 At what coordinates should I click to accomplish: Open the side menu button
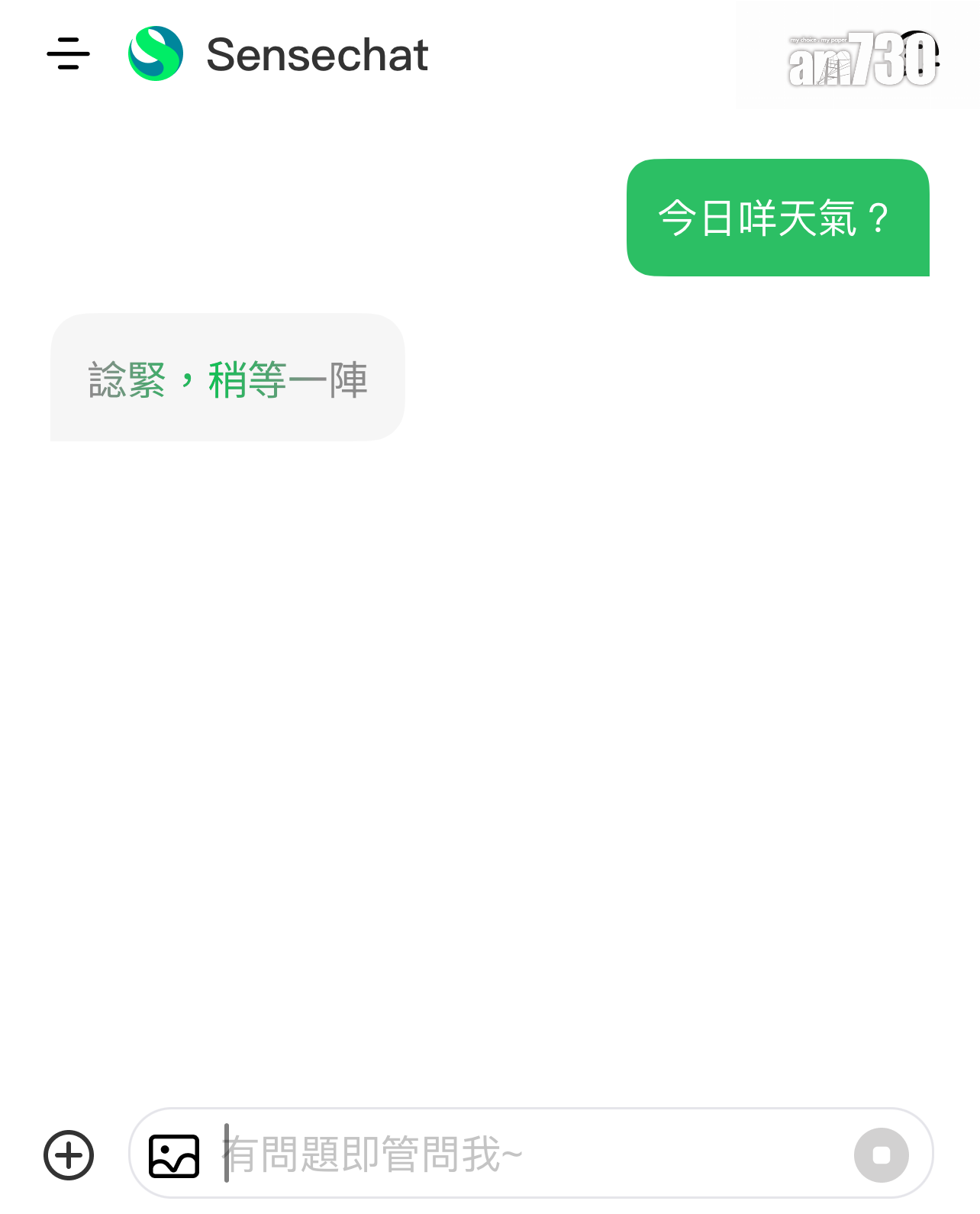tap(68, 54)
